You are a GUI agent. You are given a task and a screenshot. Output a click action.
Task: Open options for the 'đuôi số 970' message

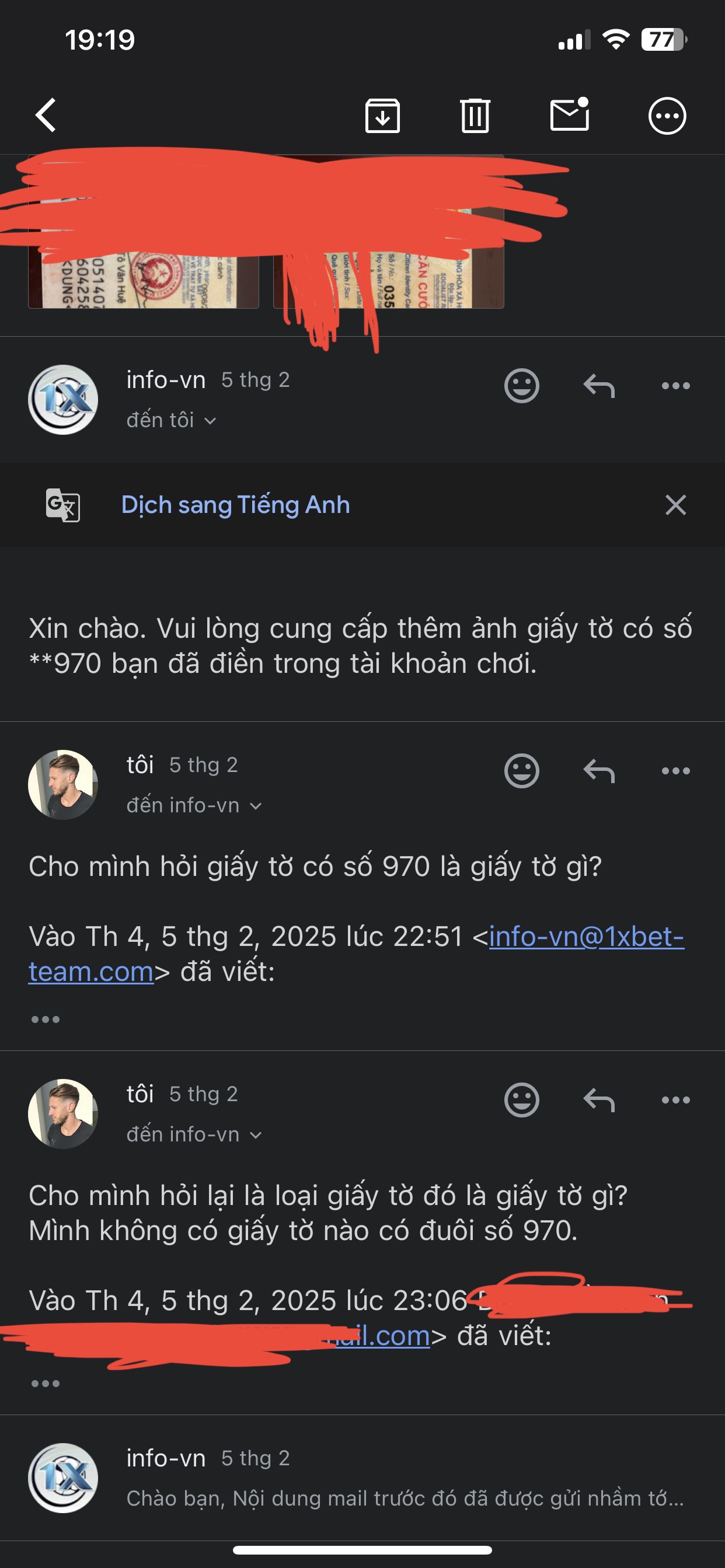[x=676, y=1100]
